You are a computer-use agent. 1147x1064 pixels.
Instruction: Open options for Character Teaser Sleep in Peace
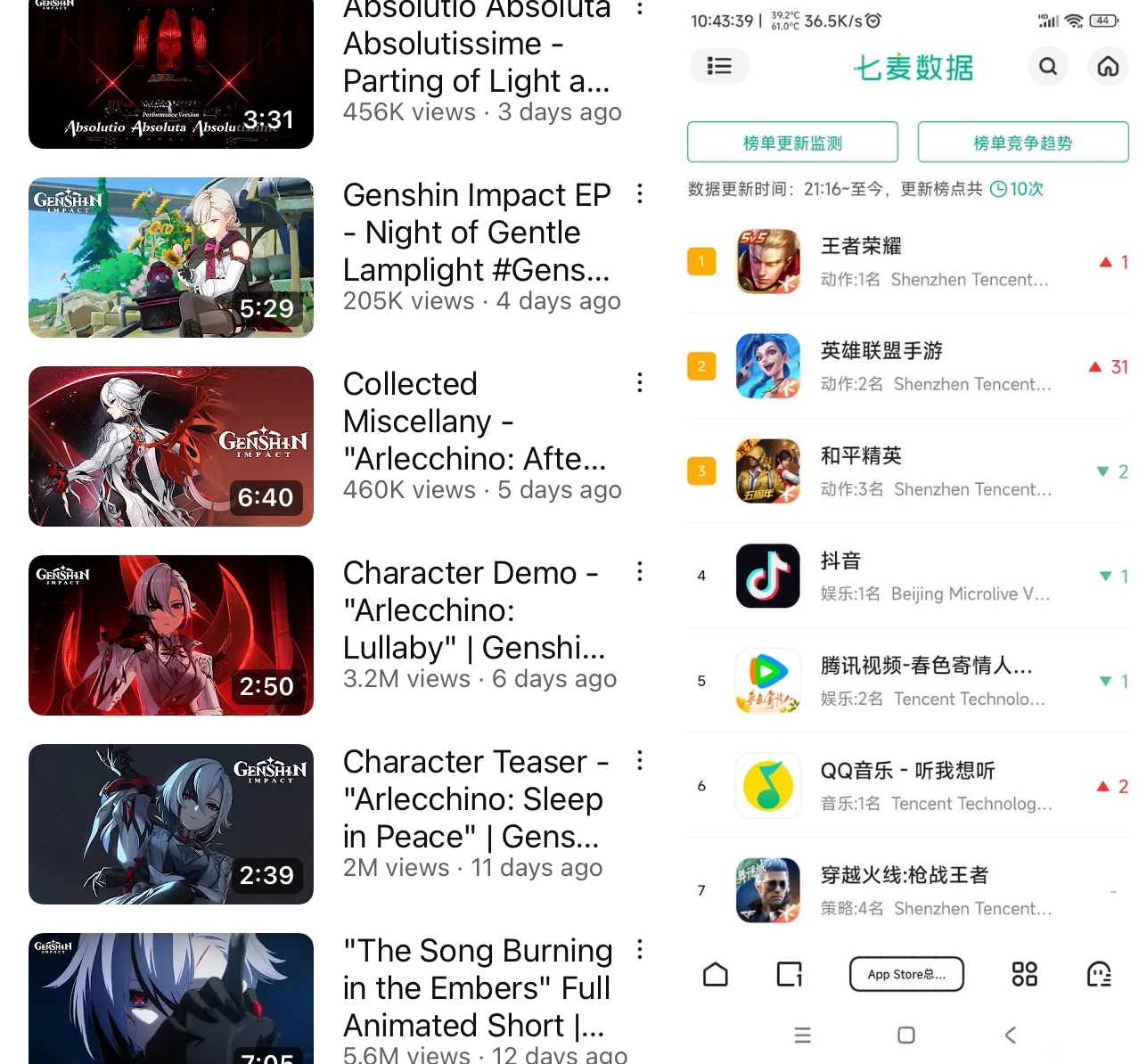click(640, 761)
